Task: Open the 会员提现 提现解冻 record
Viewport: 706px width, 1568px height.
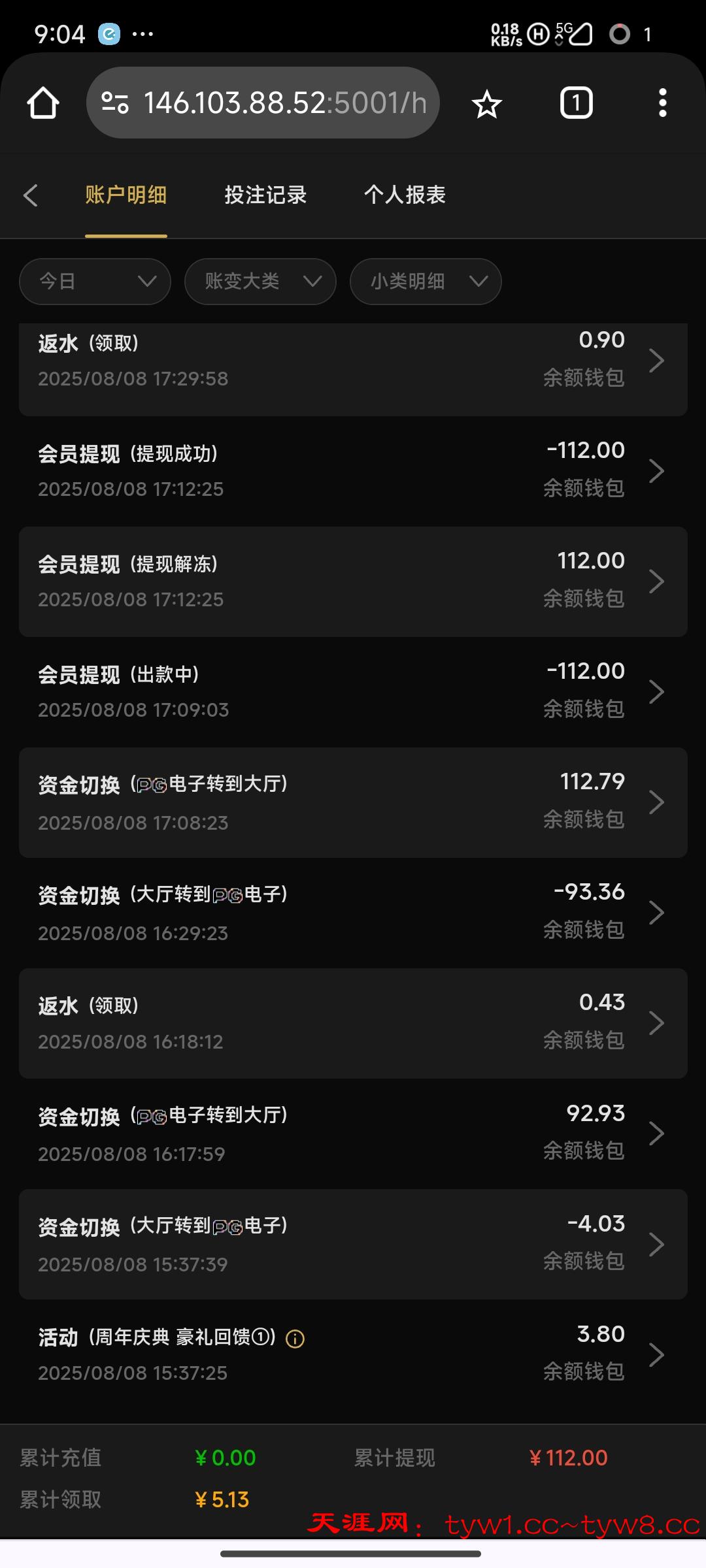Action: [353, 581]
